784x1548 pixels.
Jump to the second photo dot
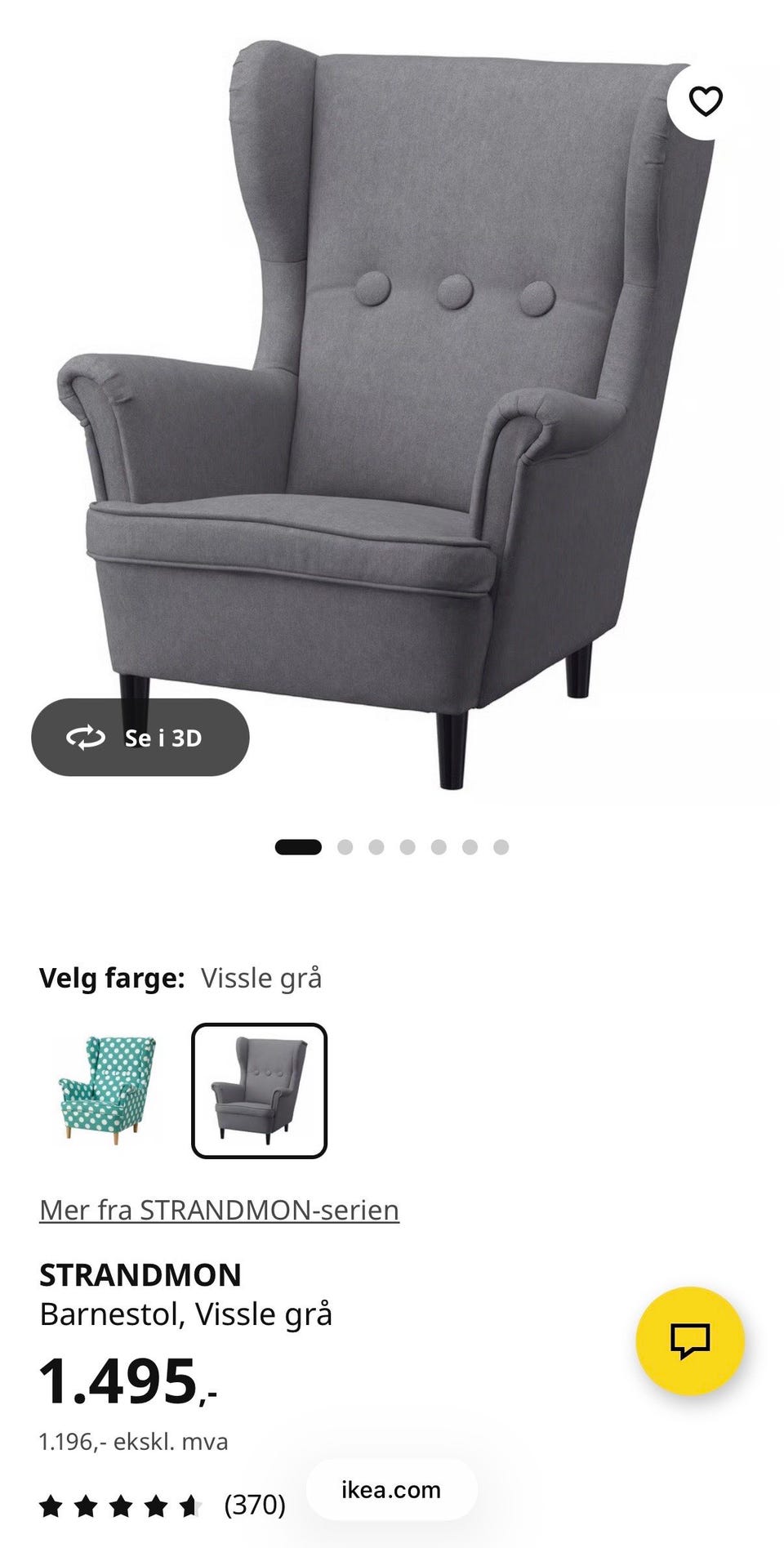[345, 847]
